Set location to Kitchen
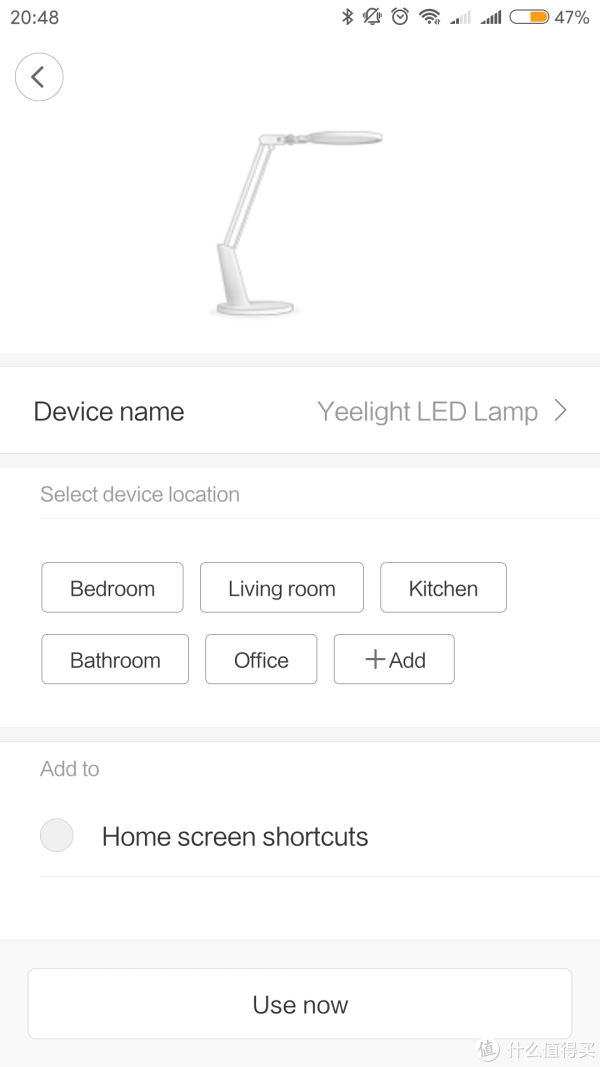Screen dimensions: 600x1067 [x=443, y=588]
